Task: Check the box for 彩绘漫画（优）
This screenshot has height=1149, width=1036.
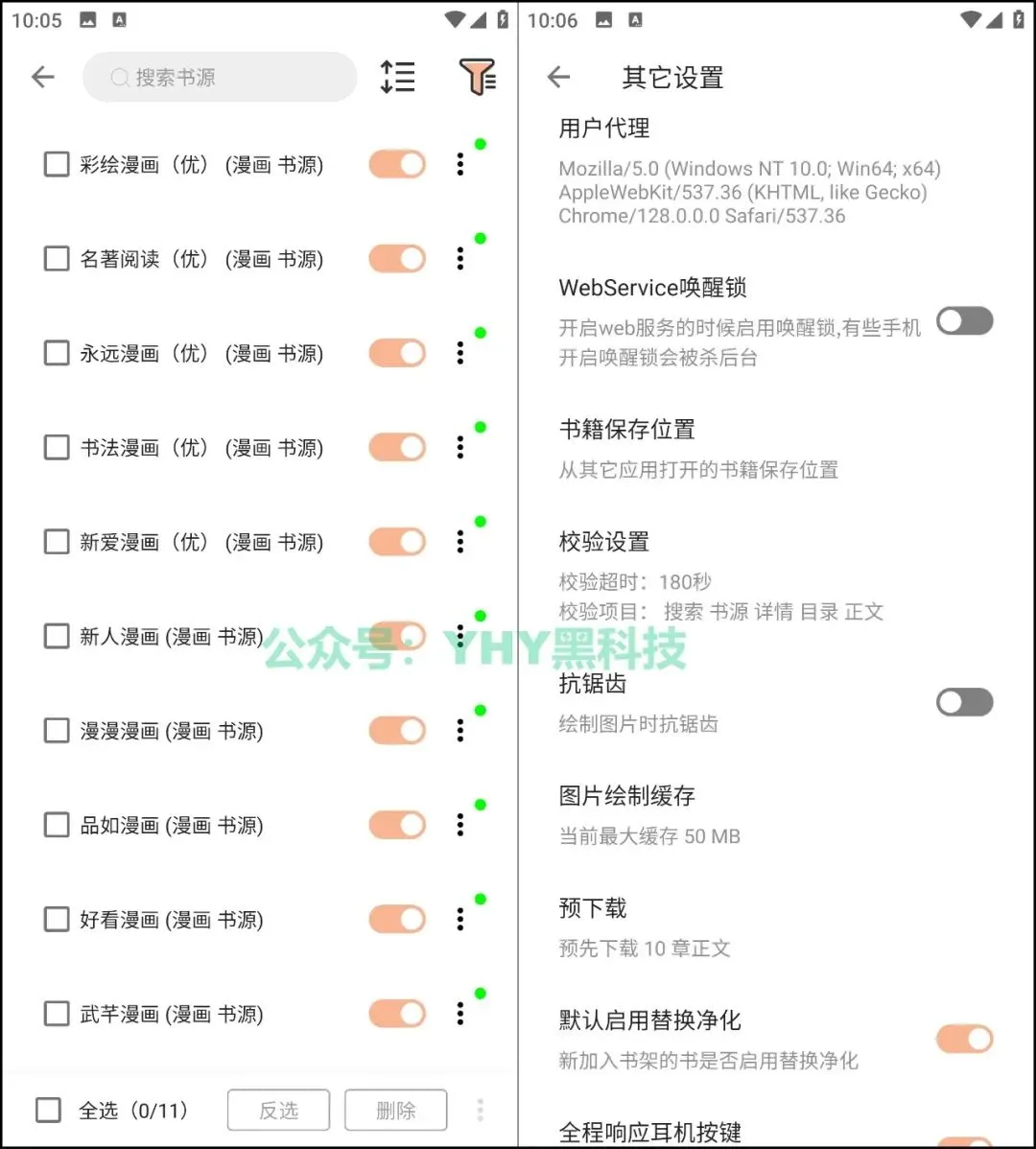Action: [57, 165]
